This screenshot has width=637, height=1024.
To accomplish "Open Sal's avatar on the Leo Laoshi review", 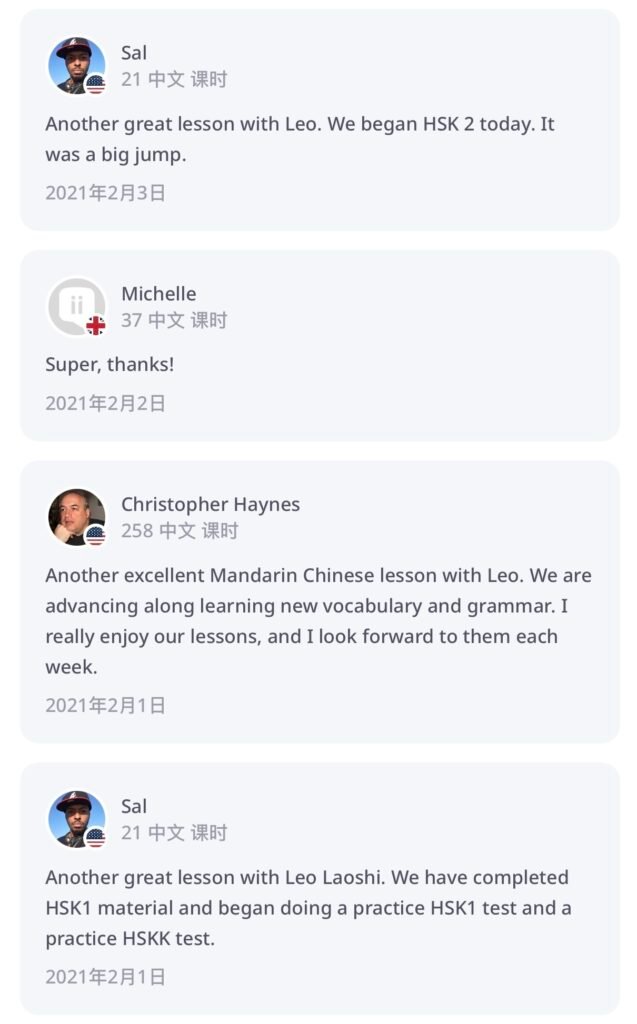I will 77,819.
